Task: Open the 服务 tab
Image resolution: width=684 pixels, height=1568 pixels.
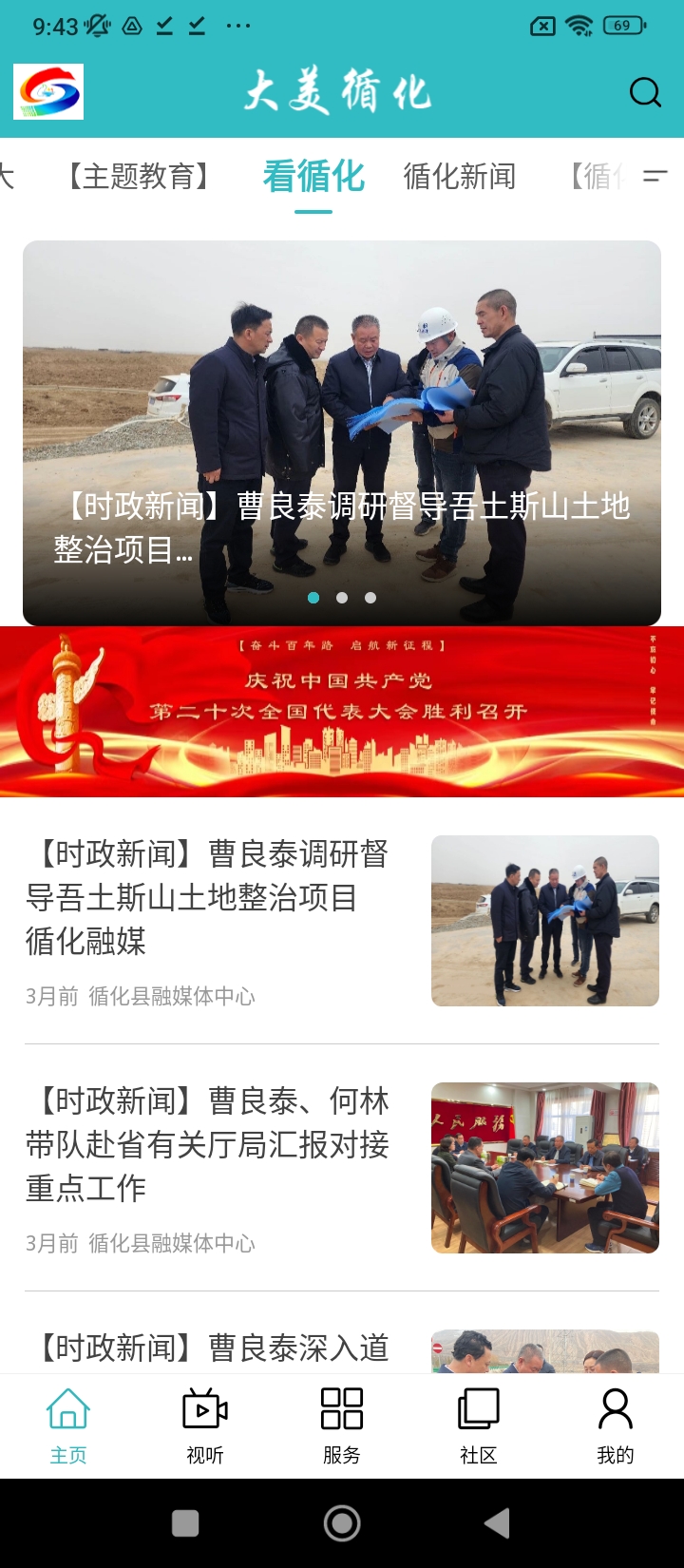Action: [x=342, y=1426]
